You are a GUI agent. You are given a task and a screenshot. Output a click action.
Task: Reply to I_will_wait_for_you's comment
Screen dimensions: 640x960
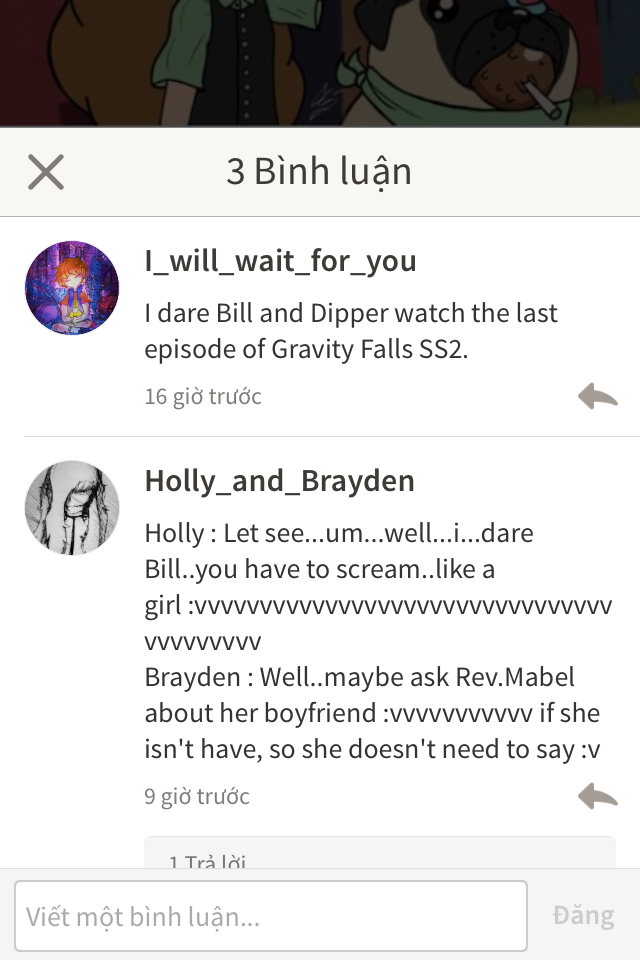pyautogui.click(x=597, y=397)
